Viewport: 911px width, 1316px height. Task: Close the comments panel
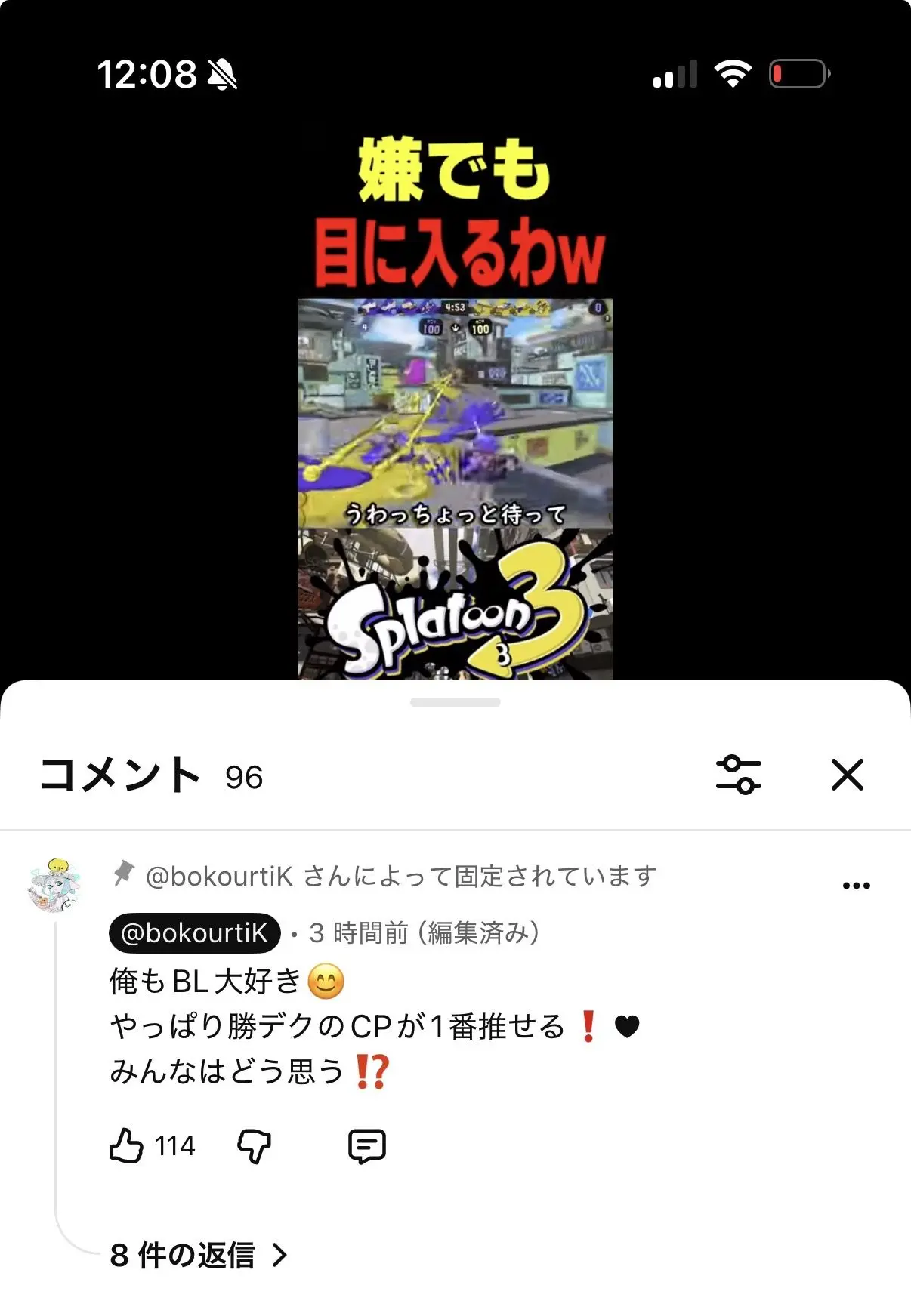(x=847, y=775)
